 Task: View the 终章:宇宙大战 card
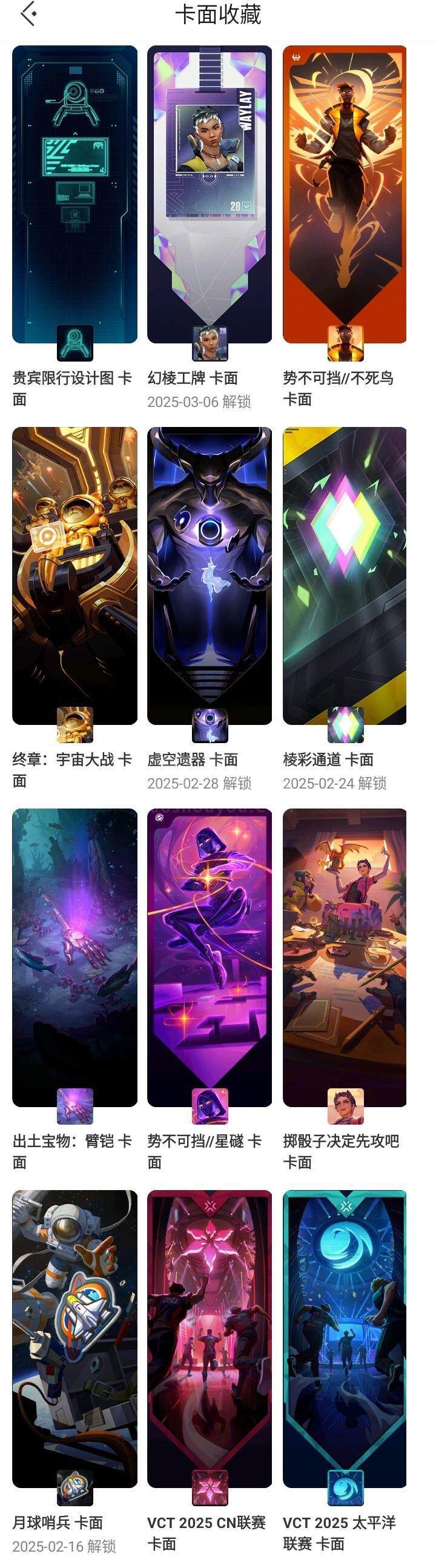pyautogui.click(x=74, y=576)
